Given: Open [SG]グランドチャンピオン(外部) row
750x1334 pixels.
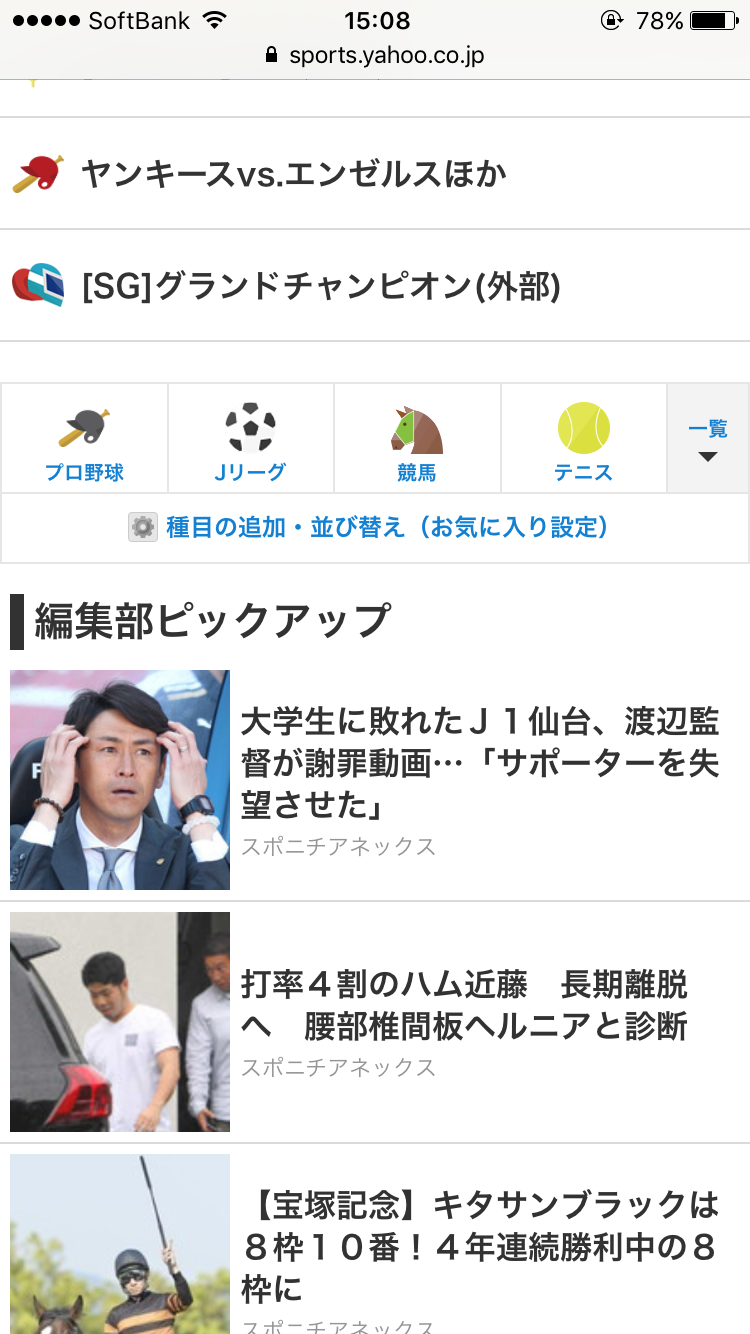Looking at the screenshot, I should point(320,287).
